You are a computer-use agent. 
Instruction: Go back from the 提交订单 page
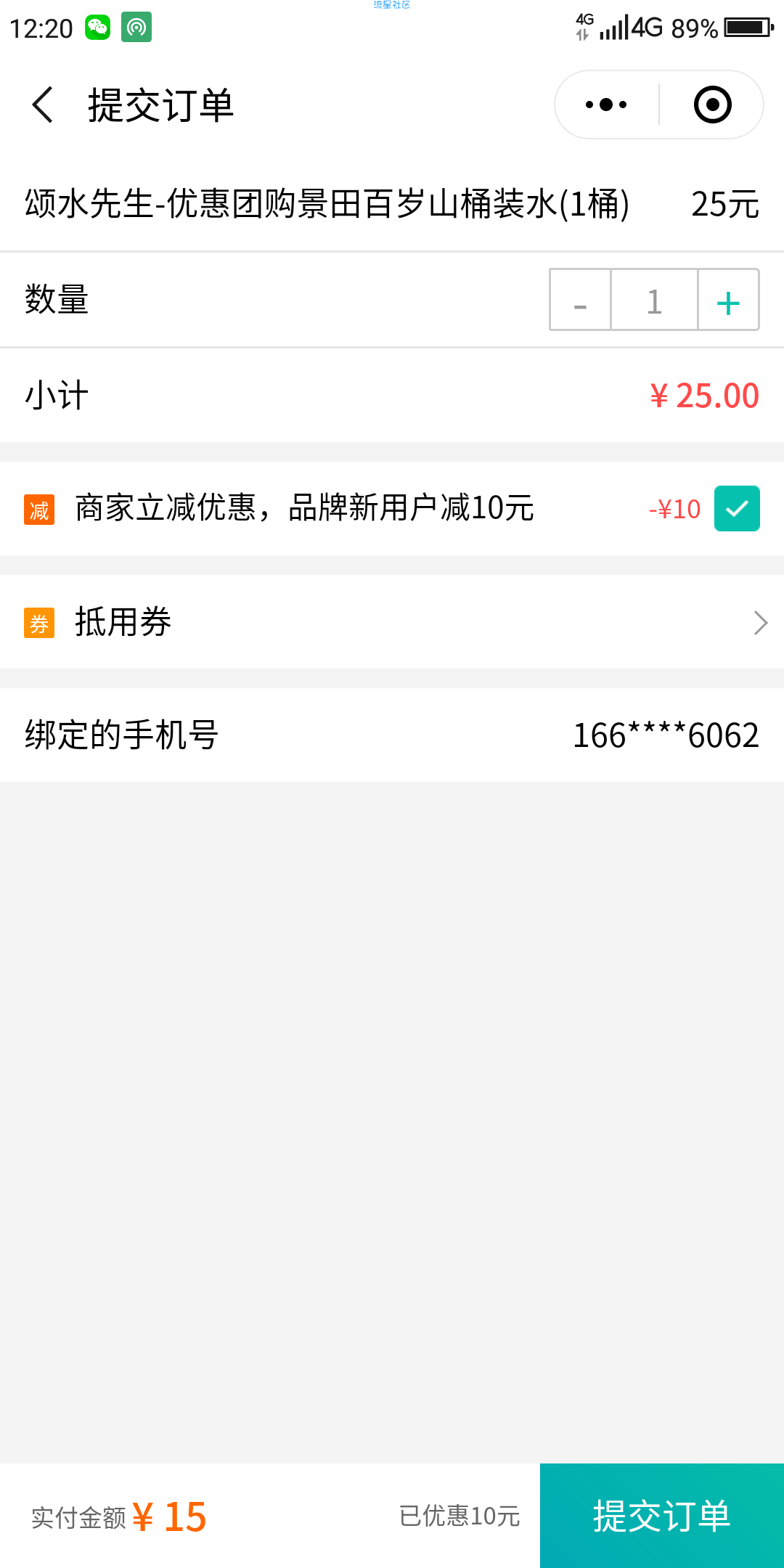[x=44, y=105]
